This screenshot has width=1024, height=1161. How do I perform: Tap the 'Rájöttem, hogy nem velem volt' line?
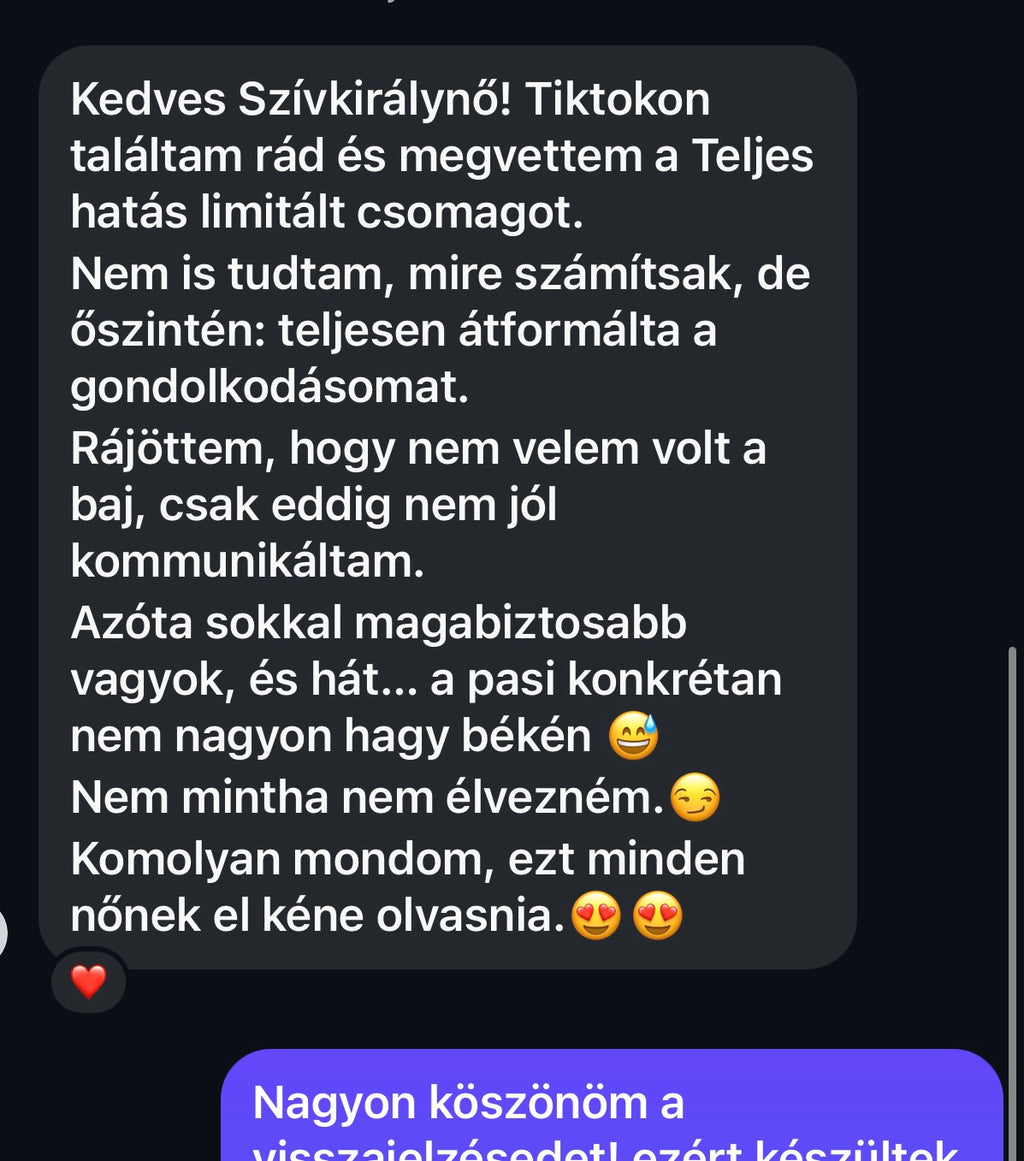400,450
